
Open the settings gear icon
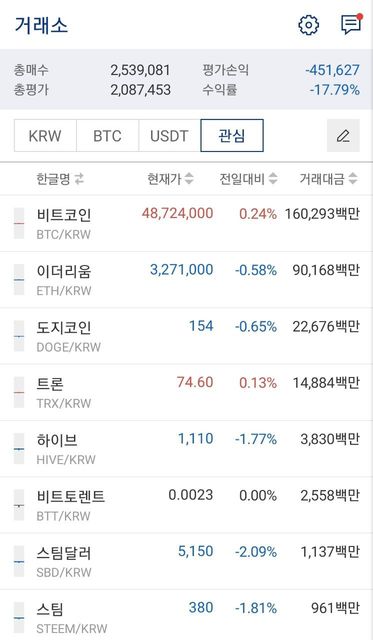pos(309,25)
